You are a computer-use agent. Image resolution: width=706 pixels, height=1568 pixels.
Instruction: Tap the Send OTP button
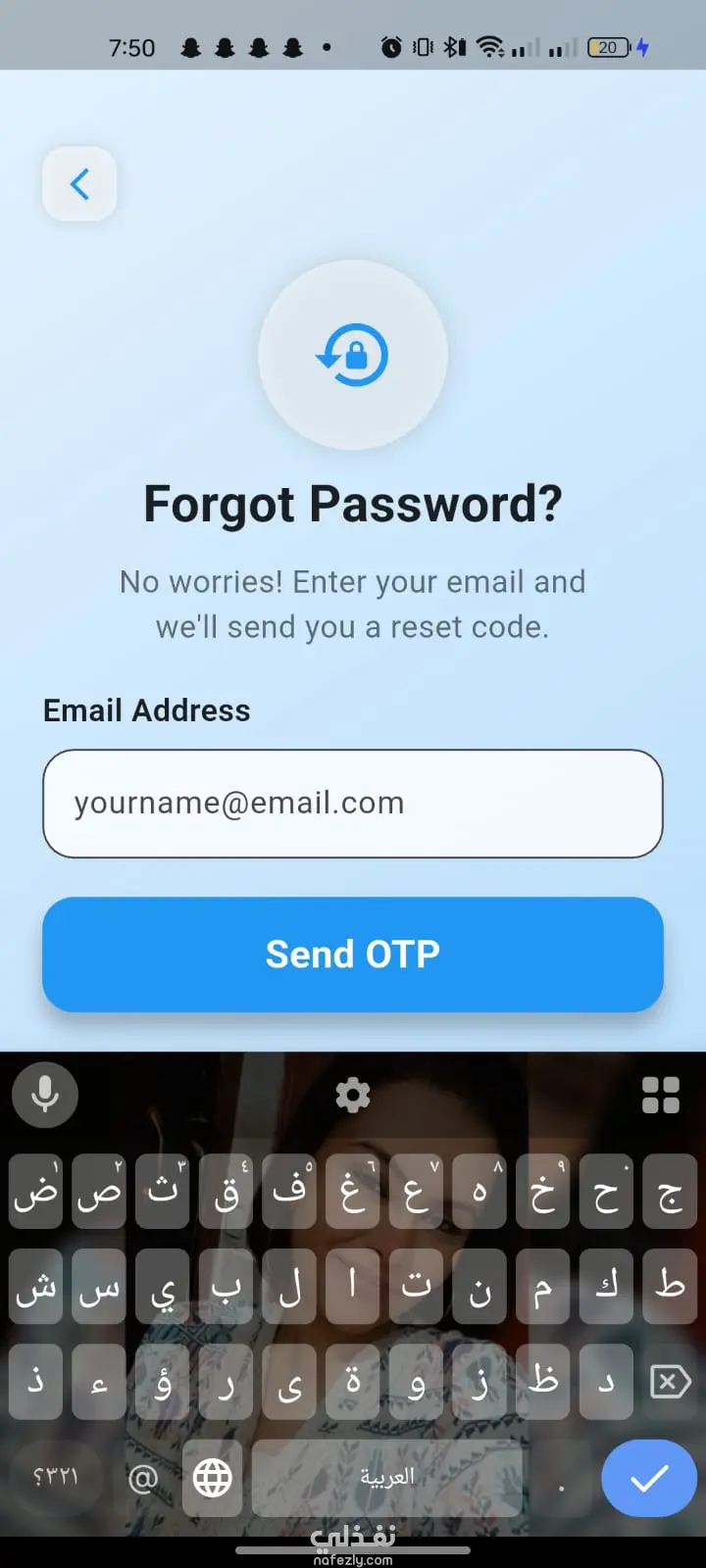[x=353, y=955]
